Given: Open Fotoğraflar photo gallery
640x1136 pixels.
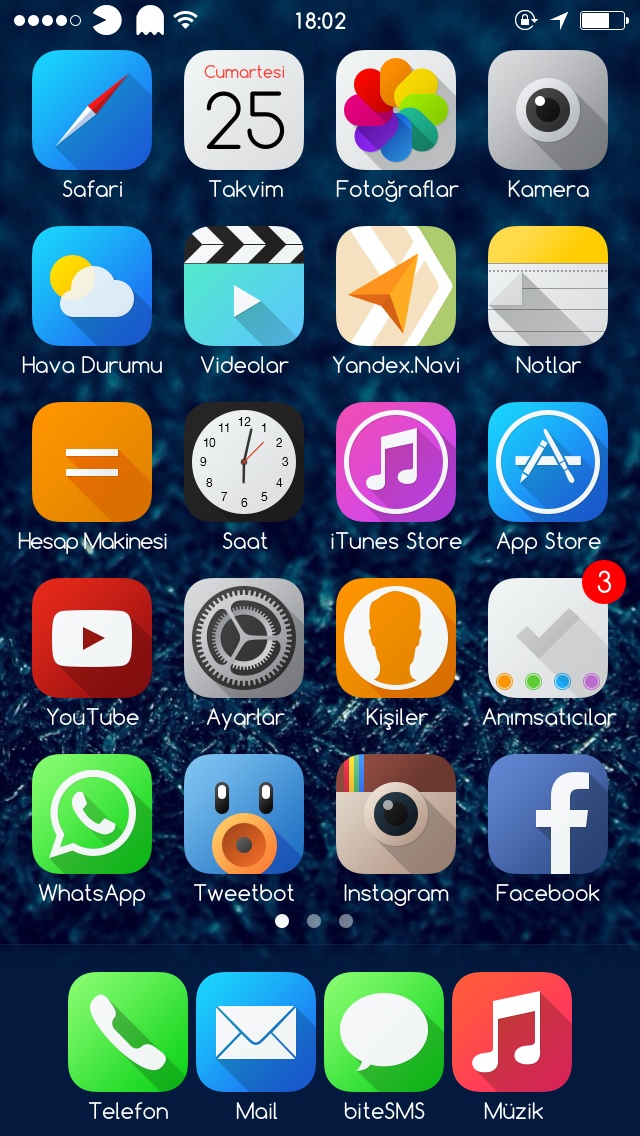Looking at the screenshot, I should [396, 110].
